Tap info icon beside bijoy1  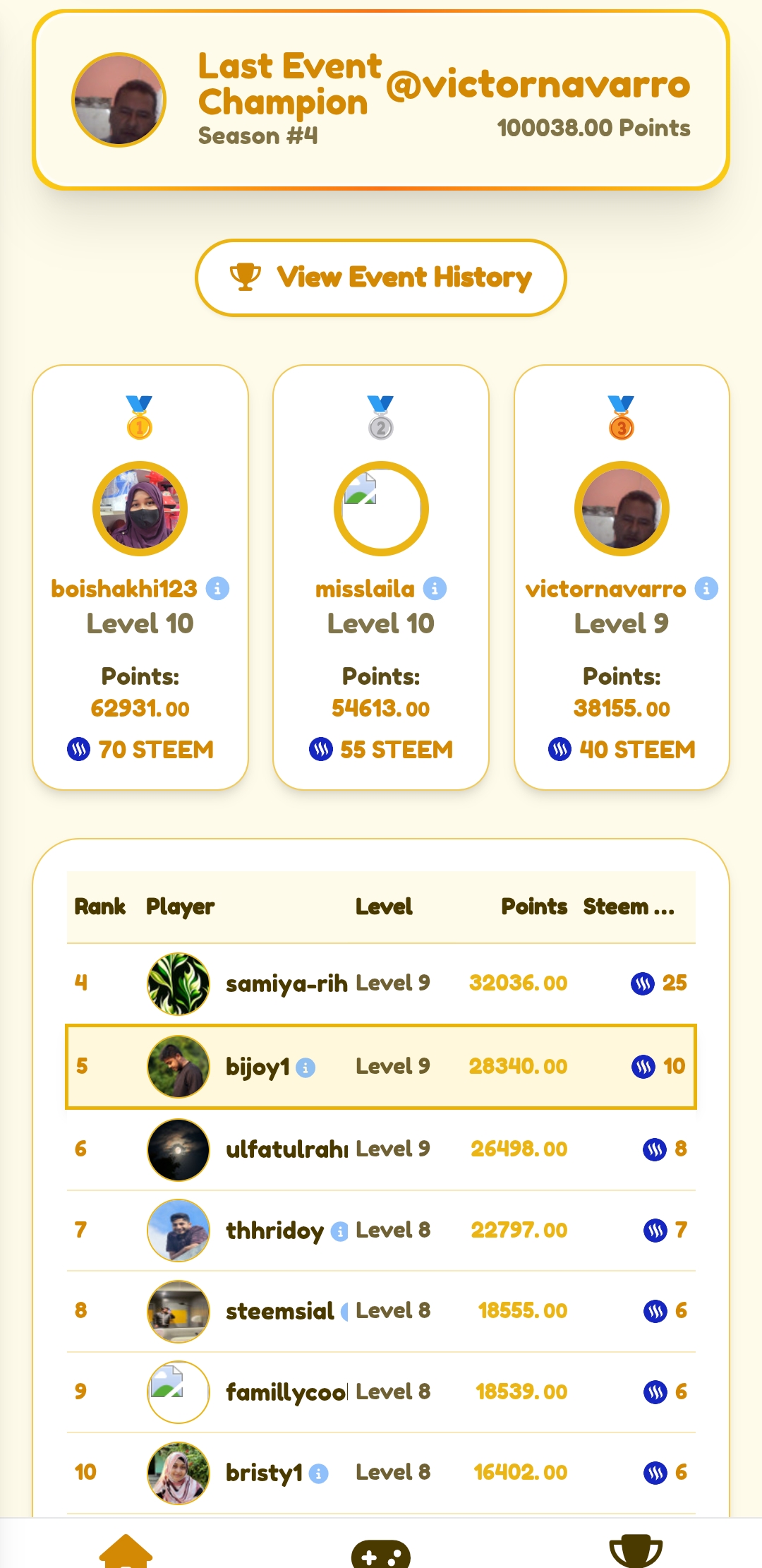coord(306,1067)
